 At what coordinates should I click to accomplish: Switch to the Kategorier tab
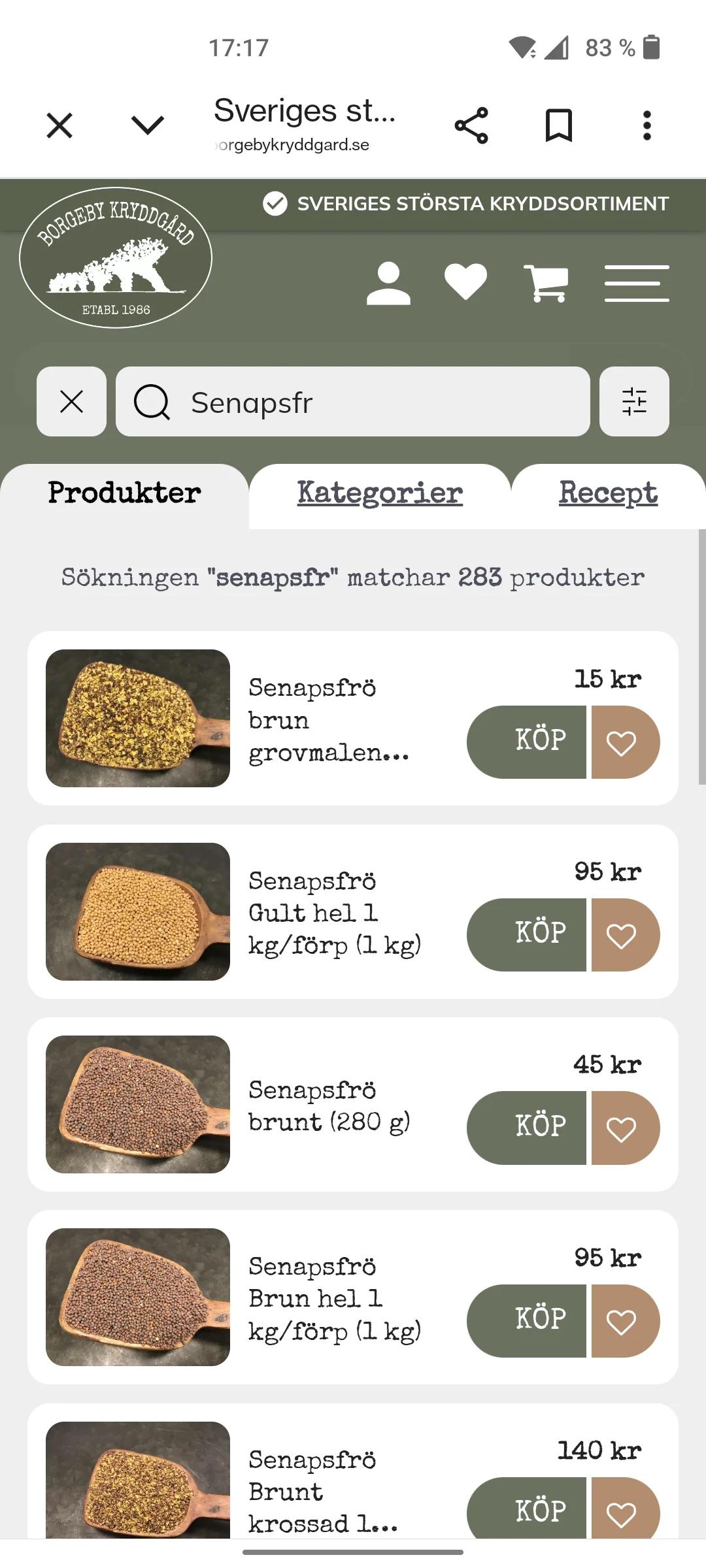[380, 493]
